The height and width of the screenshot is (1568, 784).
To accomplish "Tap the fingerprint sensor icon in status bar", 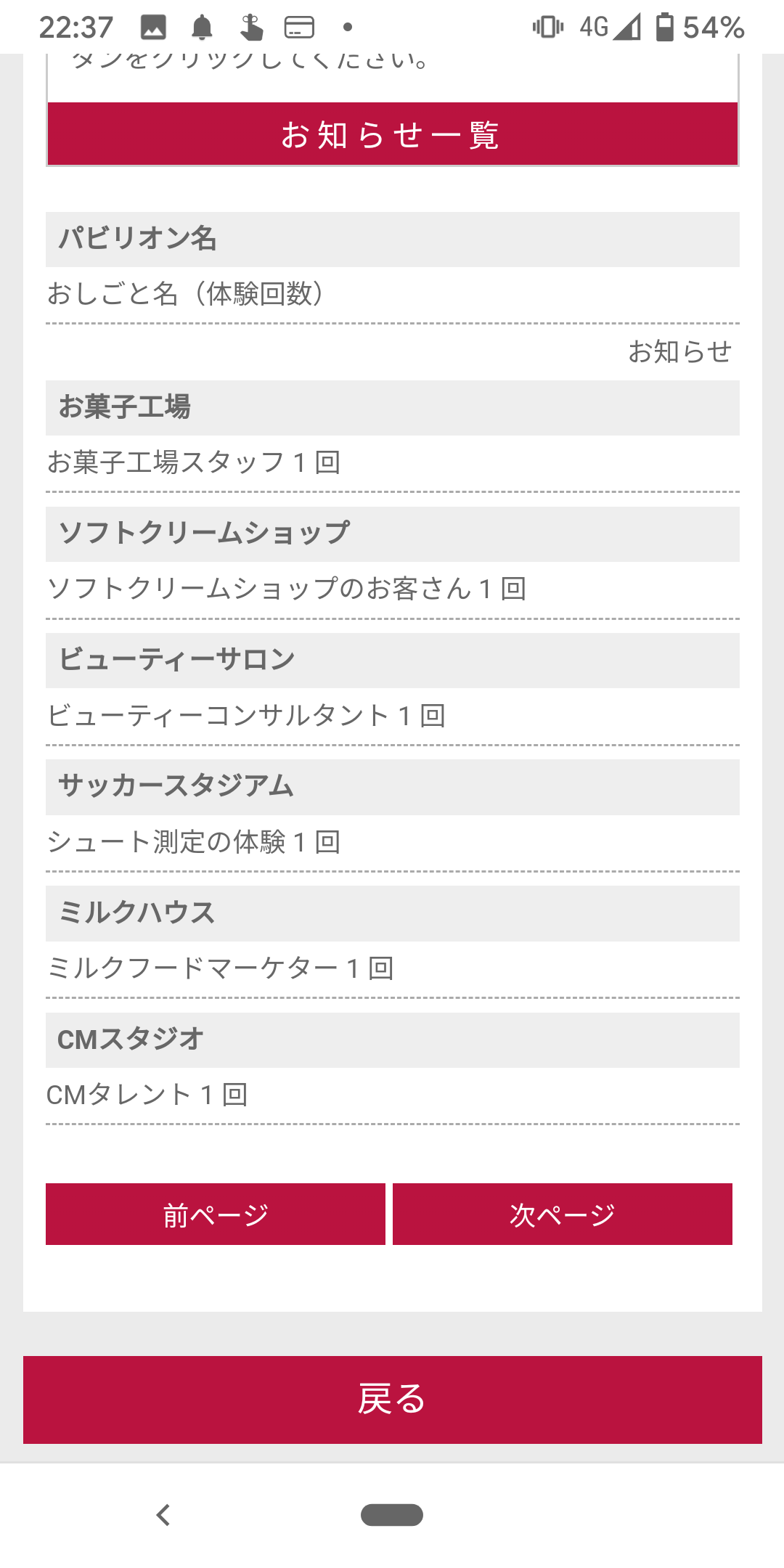I will point(250,28).
